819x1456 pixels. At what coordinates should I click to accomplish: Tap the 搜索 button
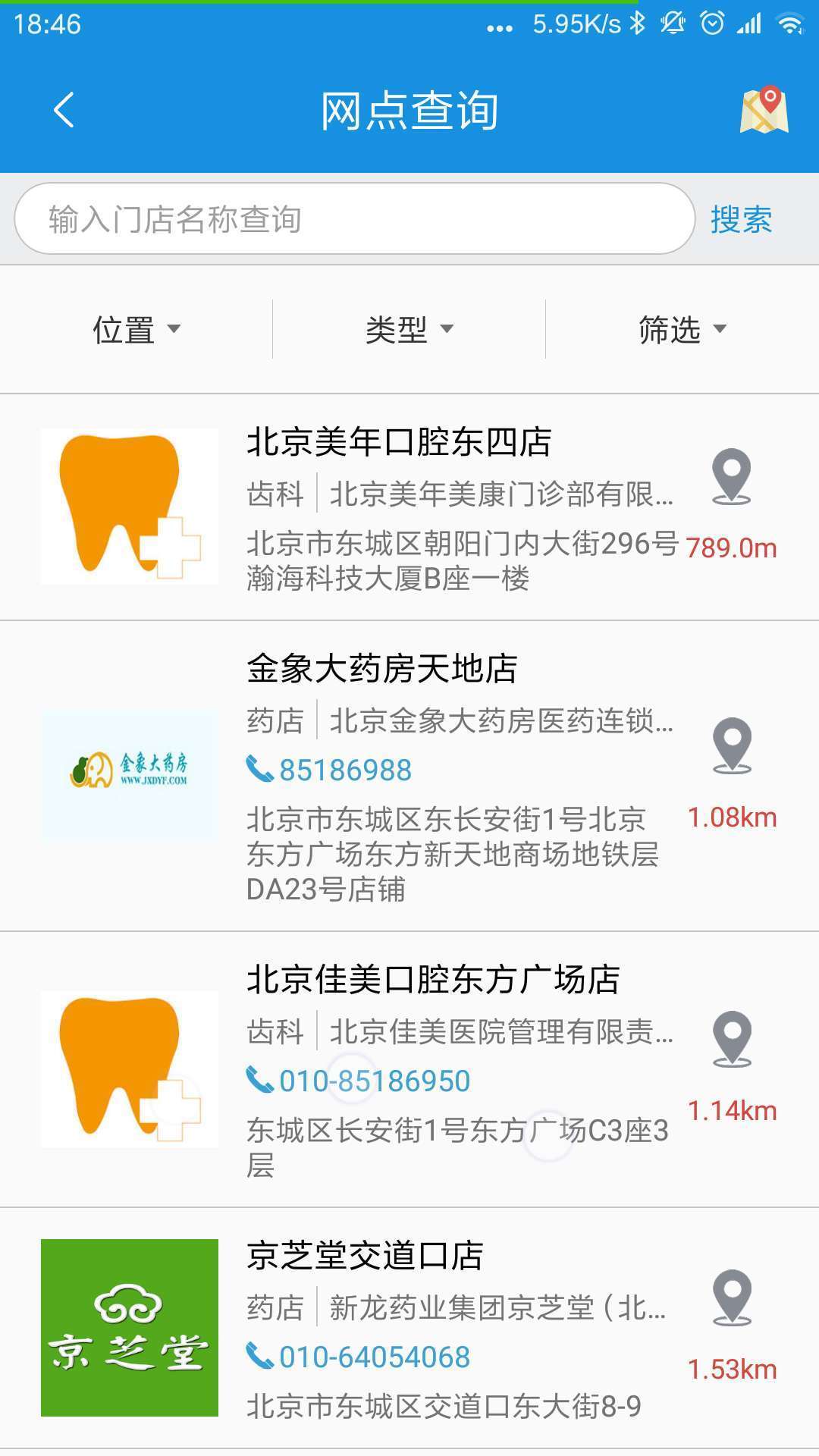point(741,220)
